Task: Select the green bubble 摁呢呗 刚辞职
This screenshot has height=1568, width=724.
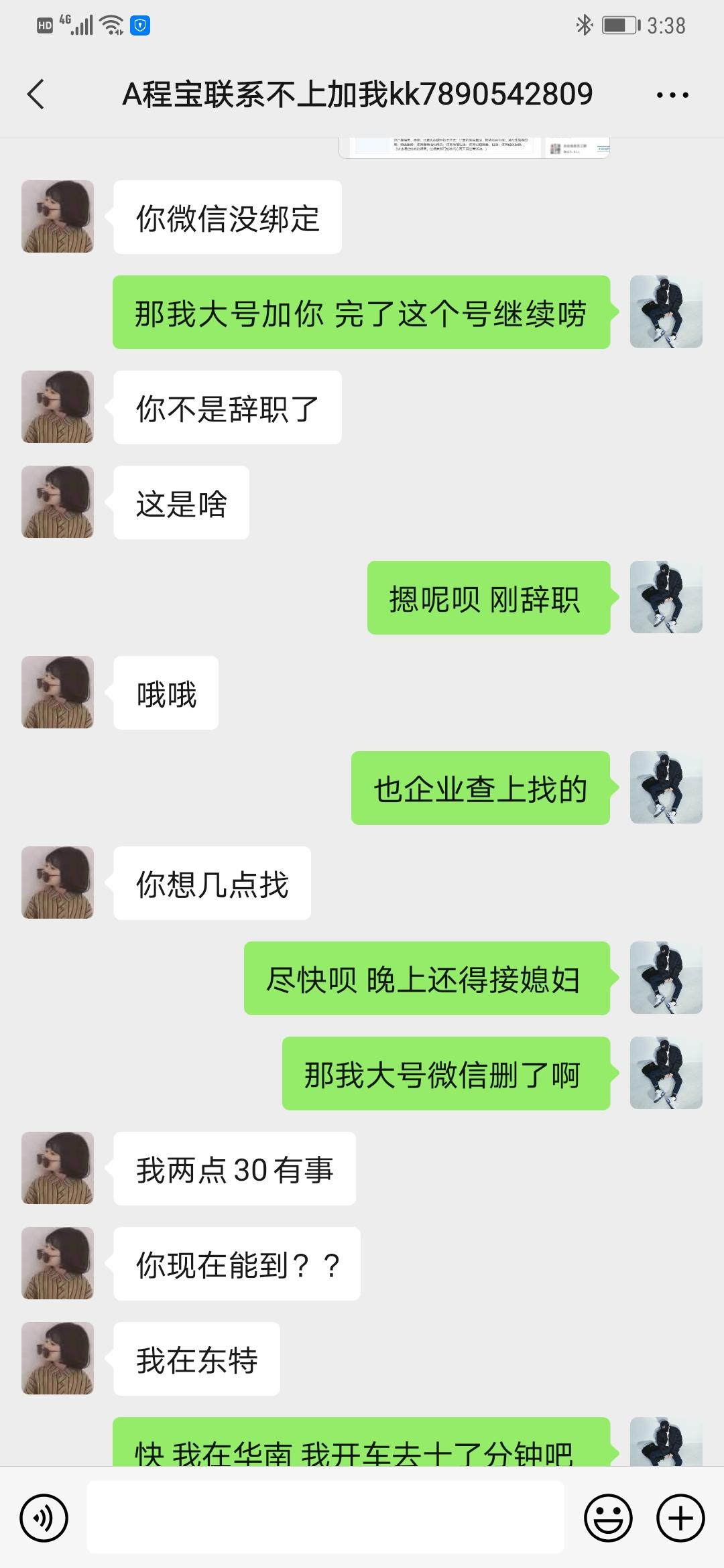Action: [488, 597]
